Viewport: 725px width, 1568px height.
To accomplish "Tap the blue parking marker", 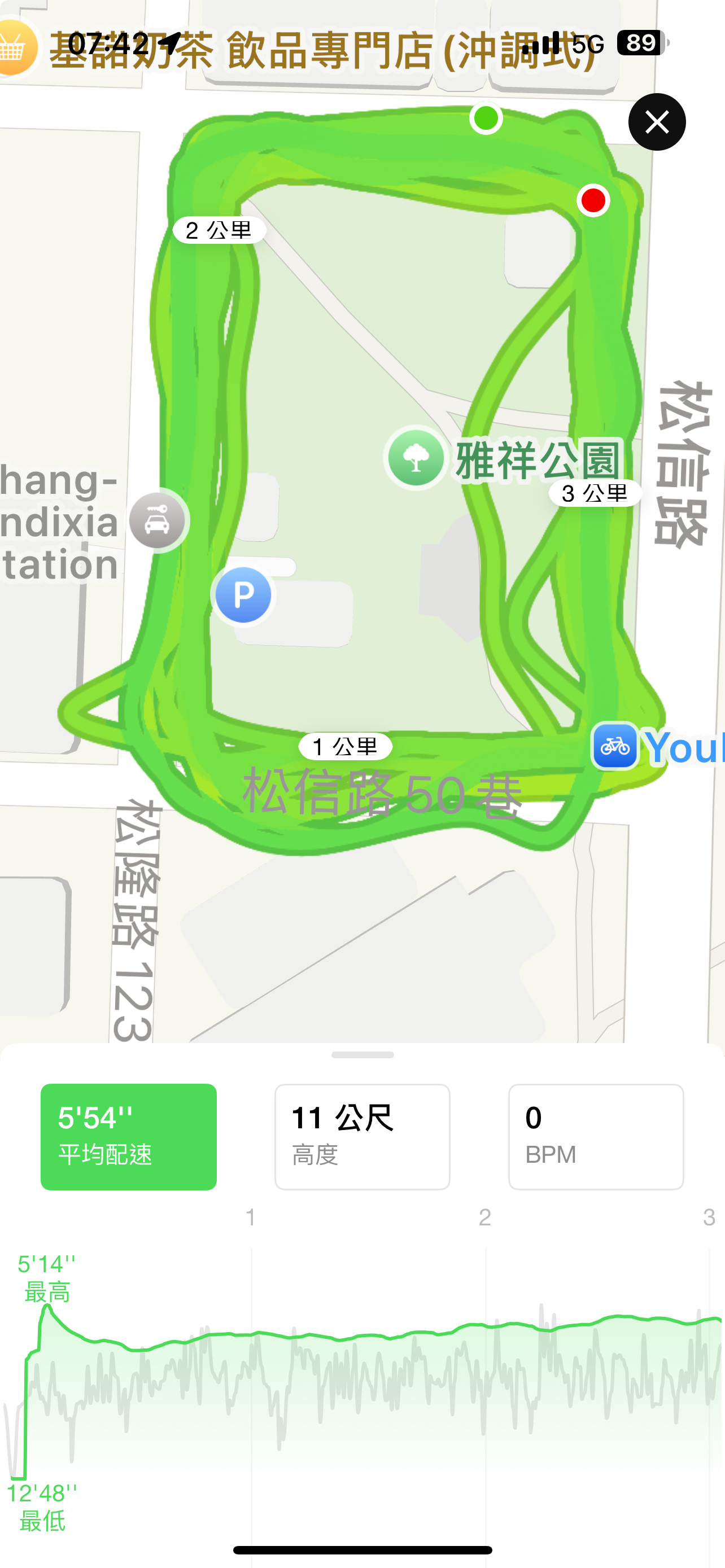I will (x=243, y=594).
